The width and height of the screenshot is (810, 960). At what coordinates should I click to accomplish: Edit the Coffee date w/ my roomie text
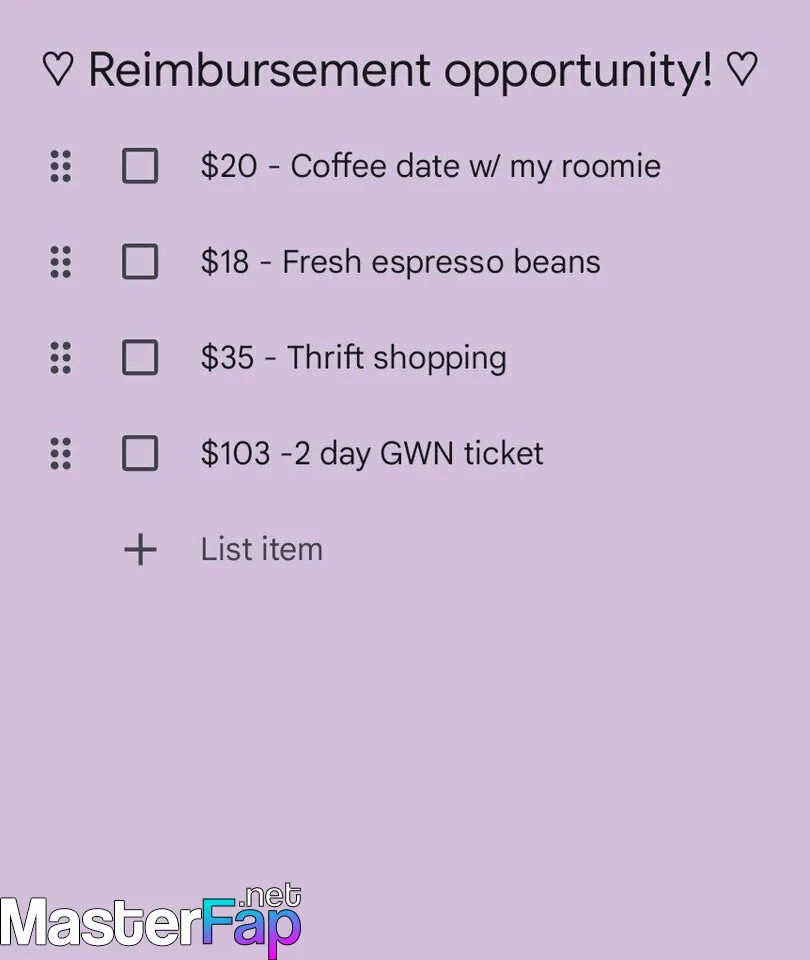pyautogui.click(x=430, y=166)
